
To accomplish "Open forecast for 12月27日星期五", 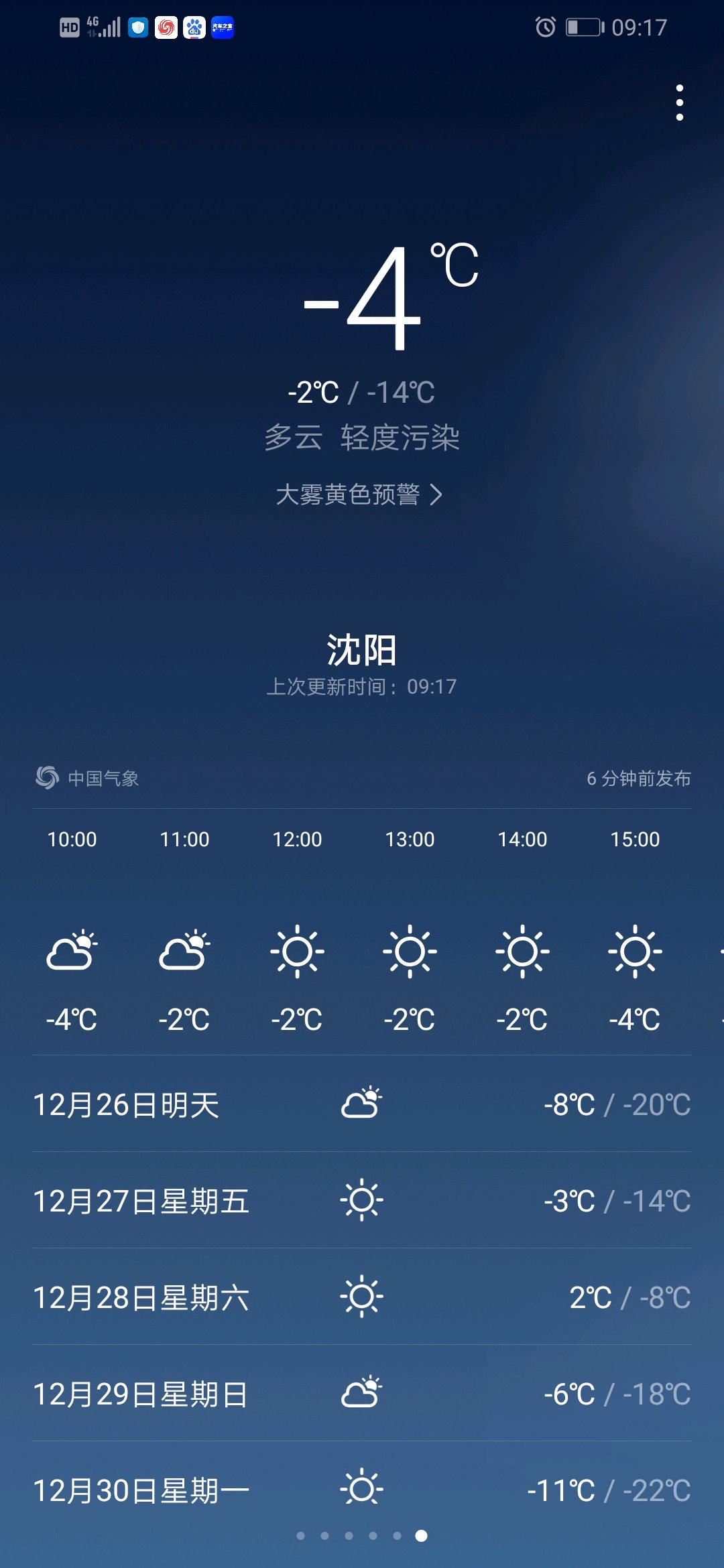I will click(362, 1200).
